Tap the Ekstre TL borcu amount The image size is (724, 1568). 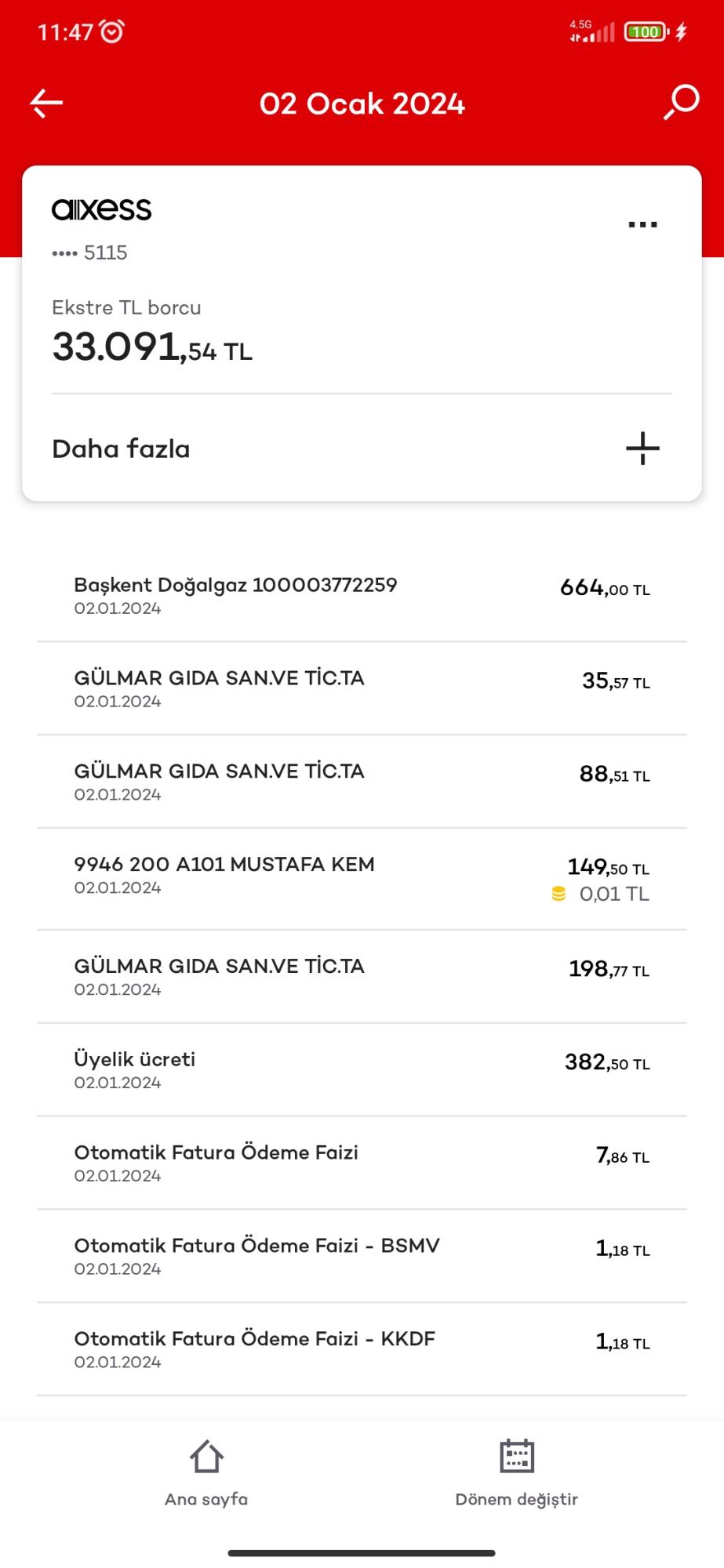[x=151, y=350]
